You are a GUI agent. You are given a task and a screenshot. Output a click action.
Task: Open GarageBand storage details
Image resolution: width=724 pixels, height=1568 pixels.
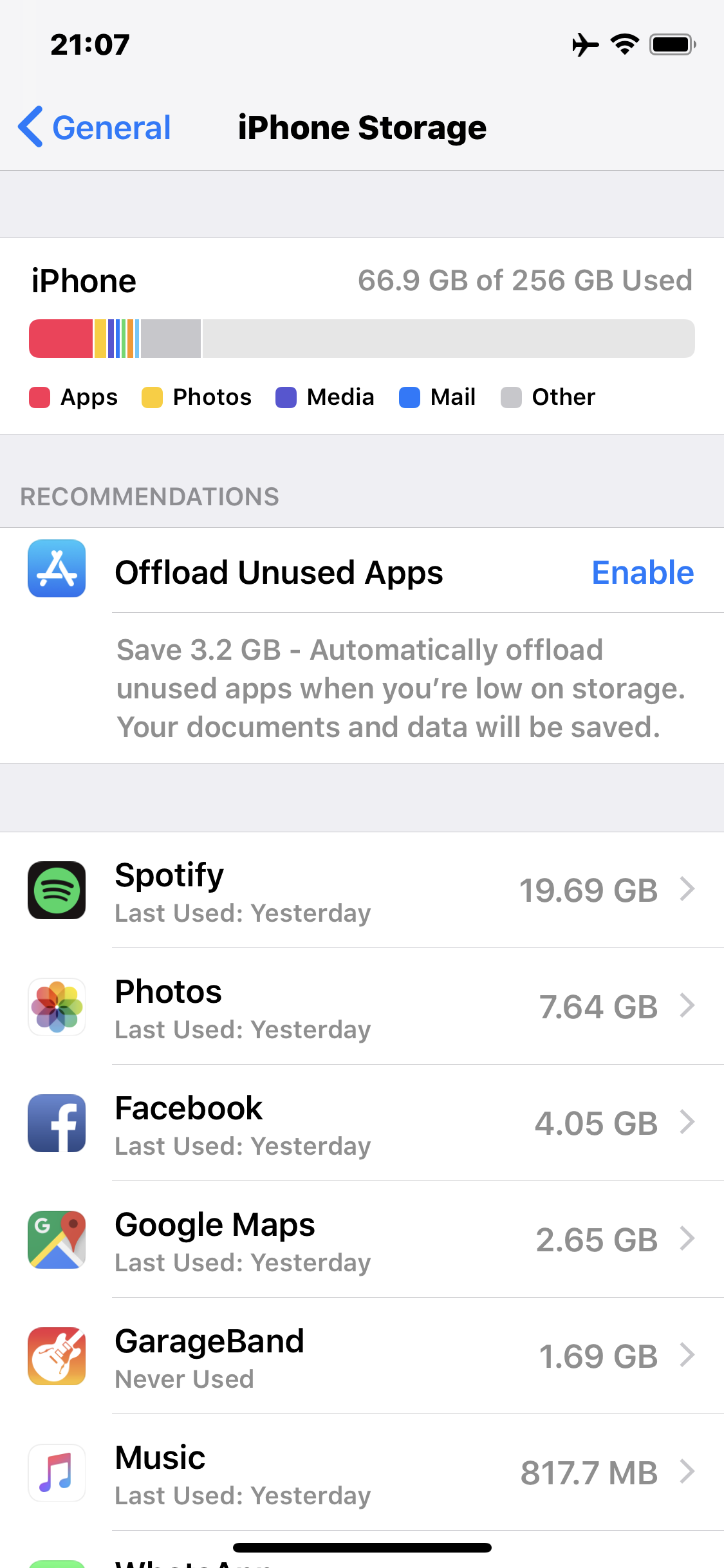pyautogui.click(x=386, y=1357)
